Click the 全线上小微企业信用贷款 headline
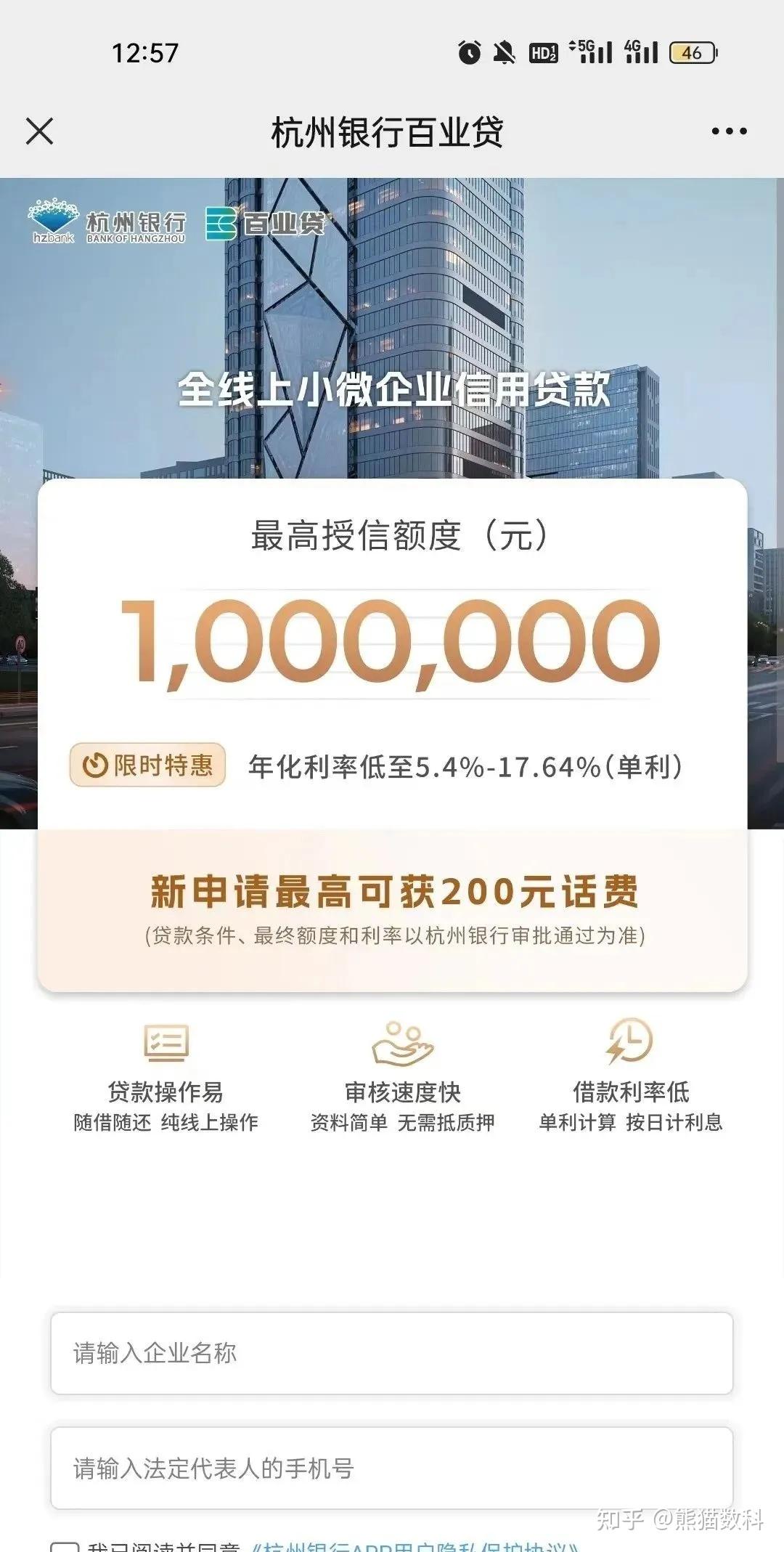The height and width of the screenshot is (1552, 784). click(392, 389)
